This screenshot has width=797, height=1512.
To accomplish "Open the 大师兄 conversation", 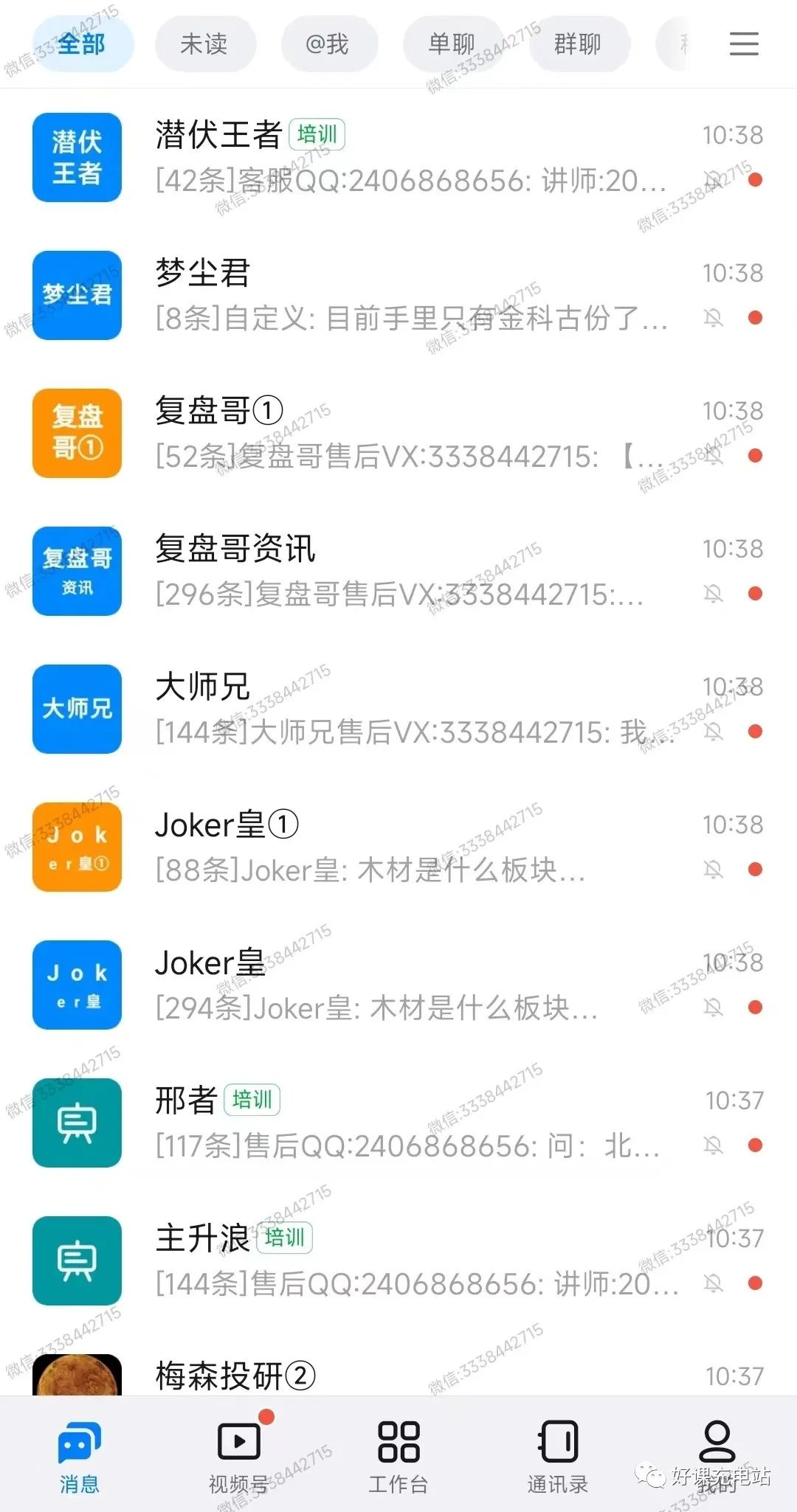I will tap(398, 709).
